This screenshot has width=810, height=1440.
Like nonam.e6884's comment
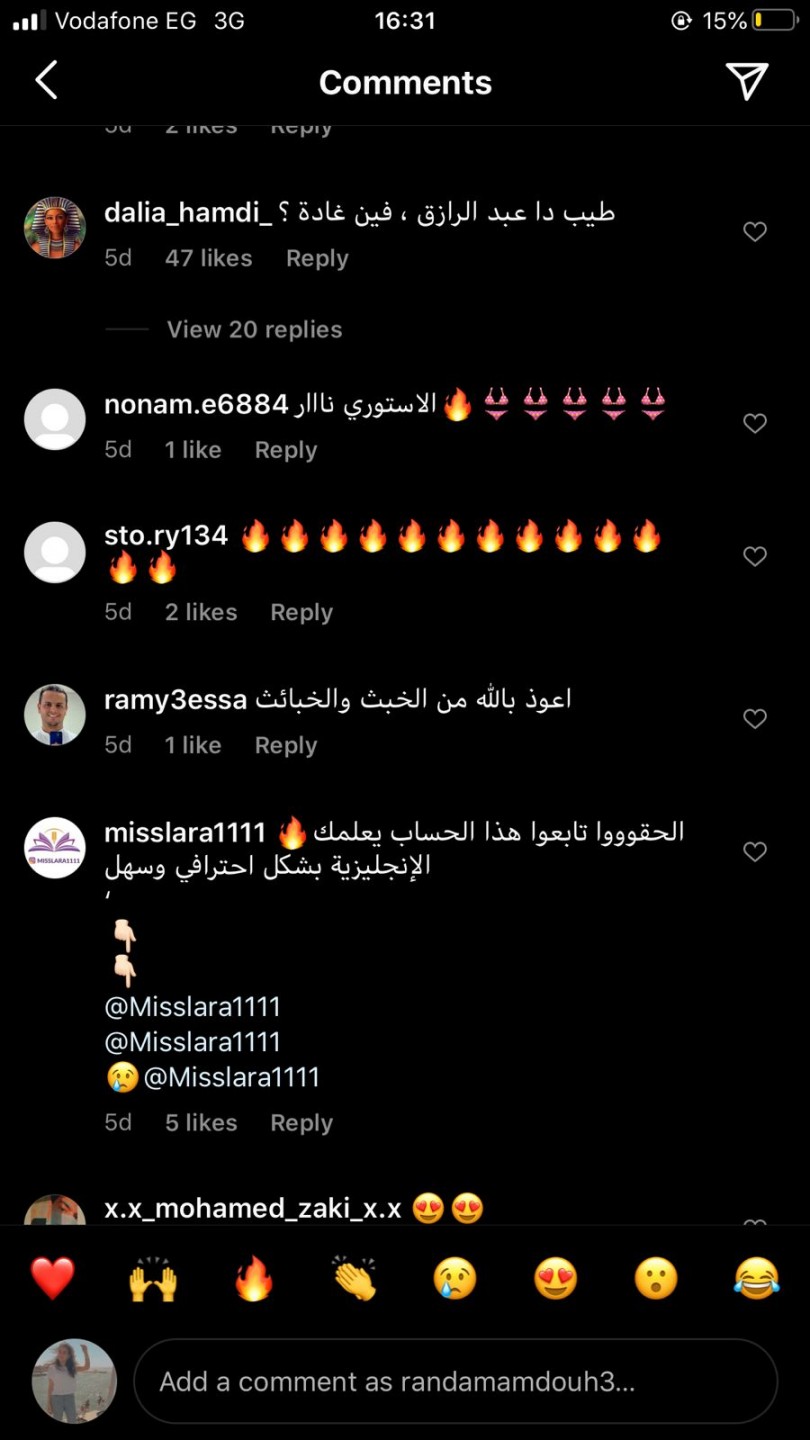[x=755, y=424]
